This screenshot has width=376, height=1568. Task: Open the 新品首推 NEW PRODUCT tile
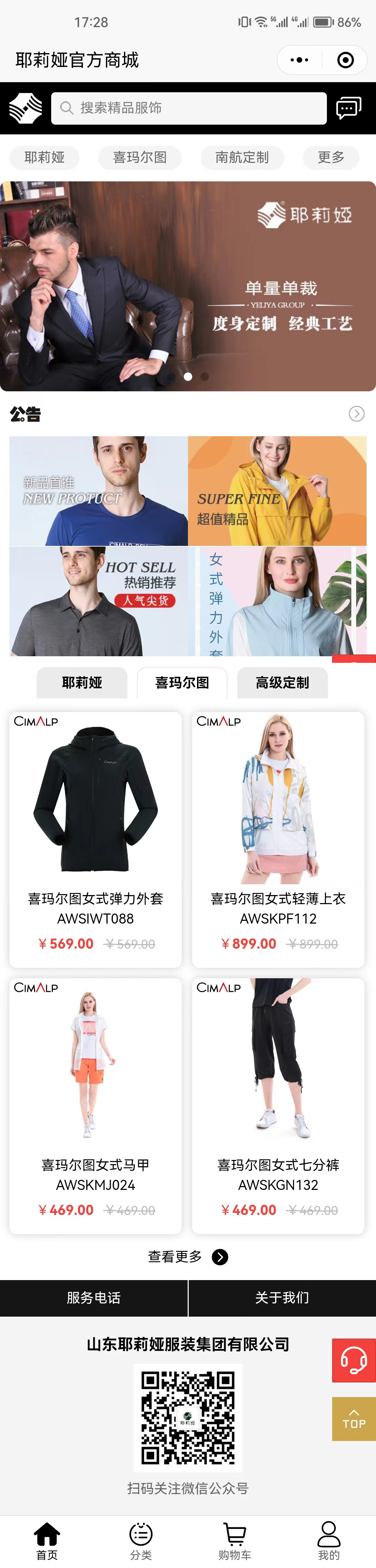tap(99, 491)
